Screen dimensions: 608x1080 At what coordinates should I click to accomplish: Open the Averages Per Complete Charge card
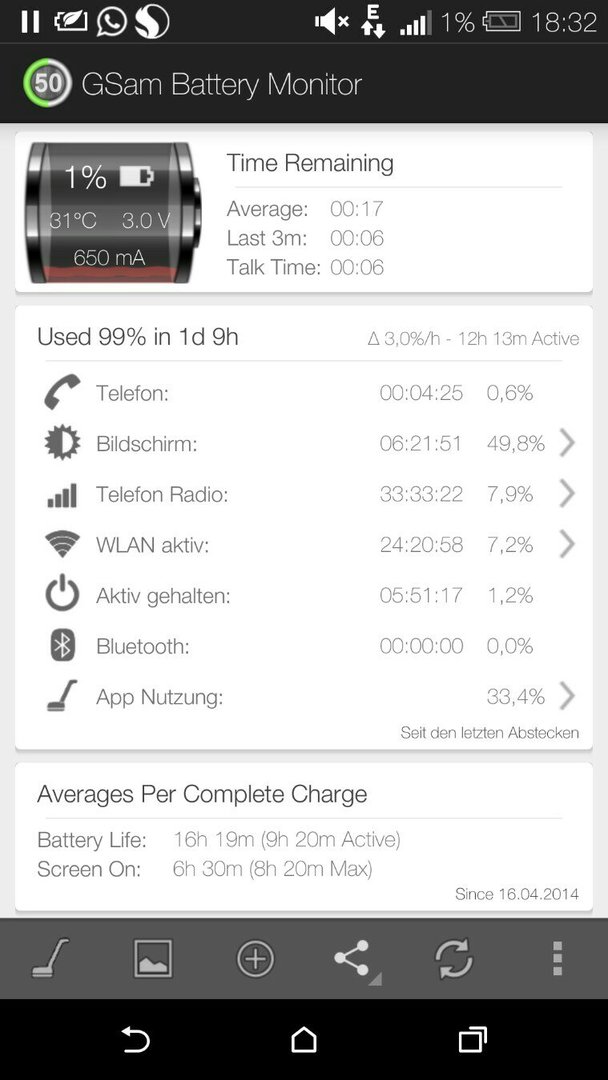pyautogui.click(x=304, y=837)
